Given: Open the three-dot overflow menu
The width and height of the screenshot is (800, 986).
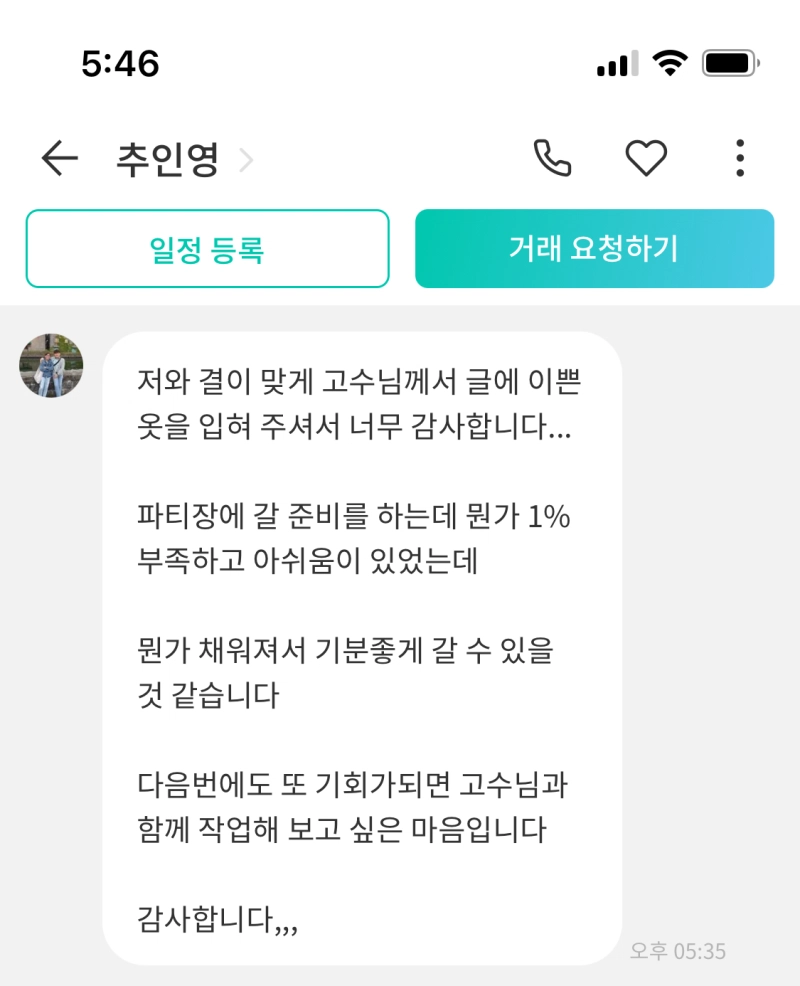Looking at the screenshot, I should [x=740, y=158].
